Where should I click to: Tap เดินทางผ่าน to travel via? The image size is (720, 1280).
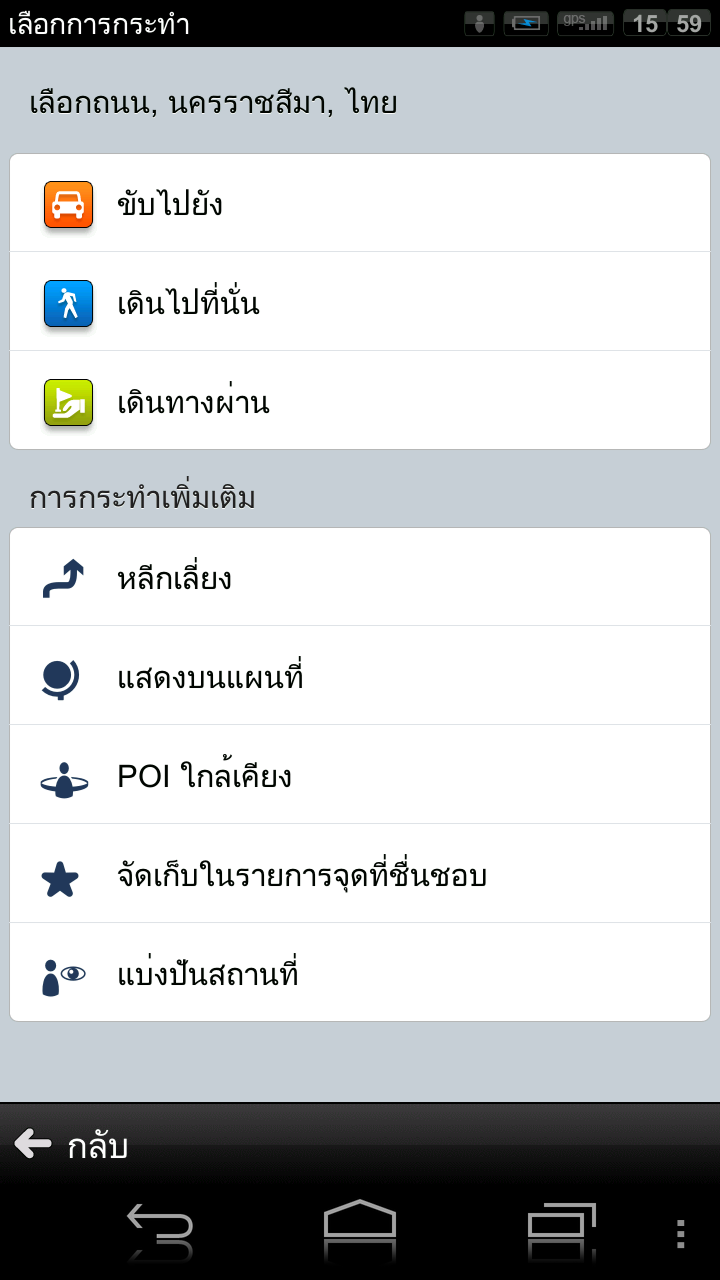(360, 401)
